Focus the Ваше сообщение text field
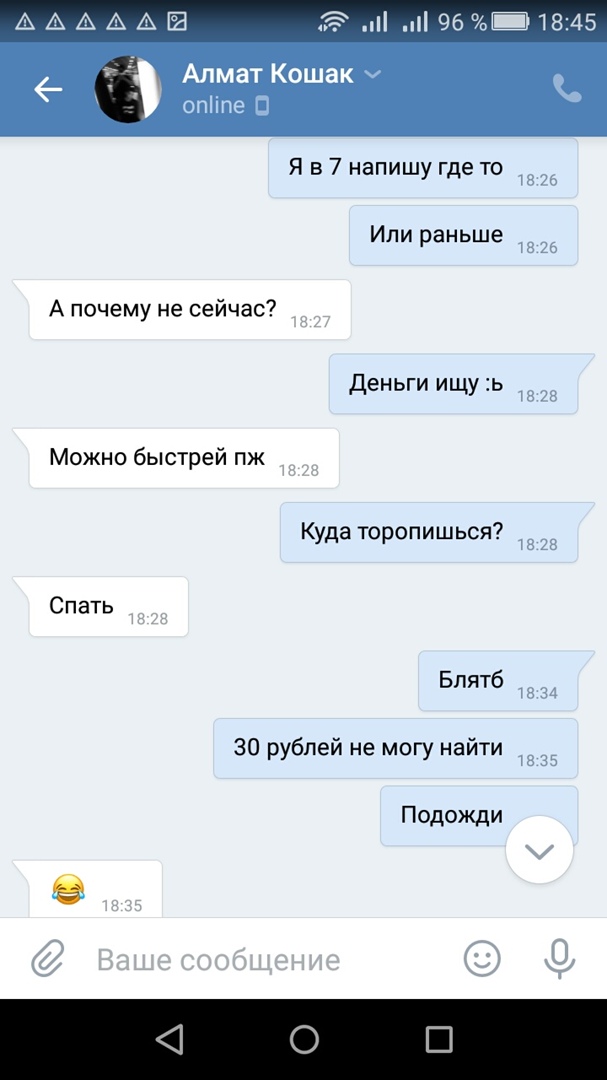Image resolution: width=607 pixels, height=1080 pixels. [x=260, y=960]
